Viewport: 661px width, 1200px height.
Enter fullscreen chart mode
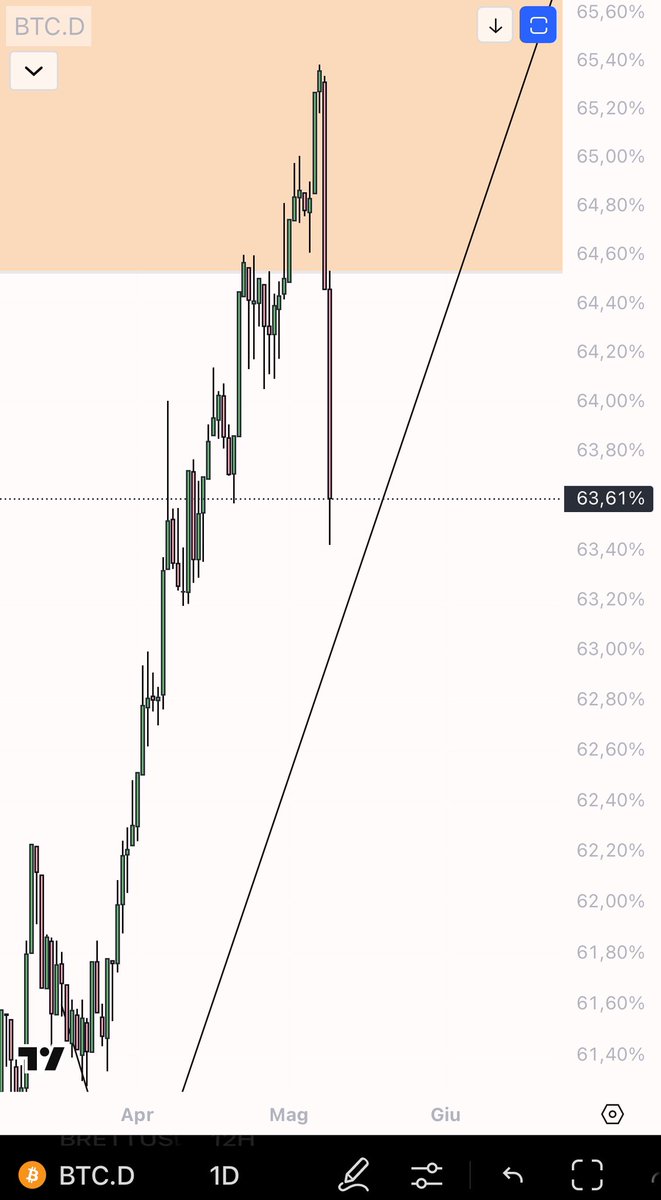coord(587,1174)
